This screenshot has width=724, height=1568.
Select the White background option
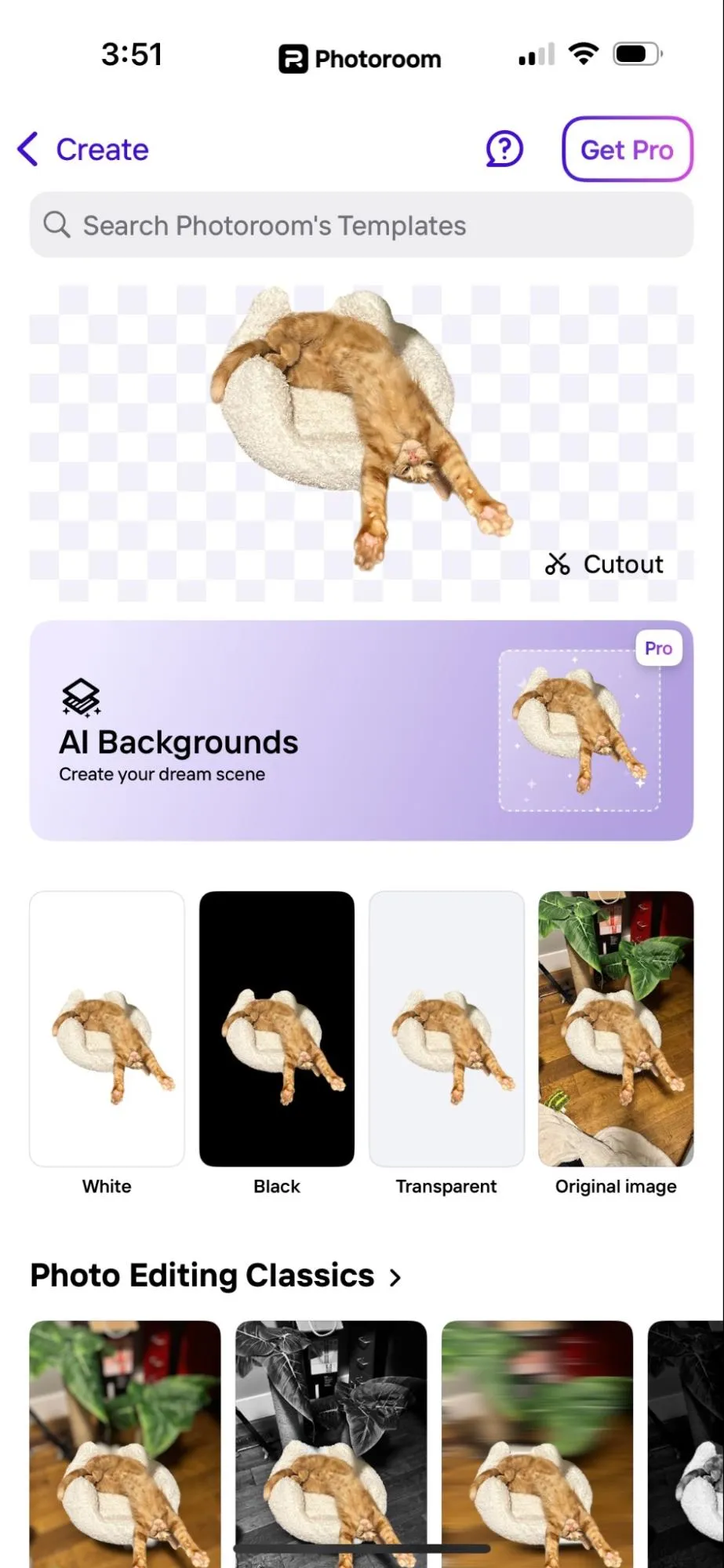tap(107, 1028)
